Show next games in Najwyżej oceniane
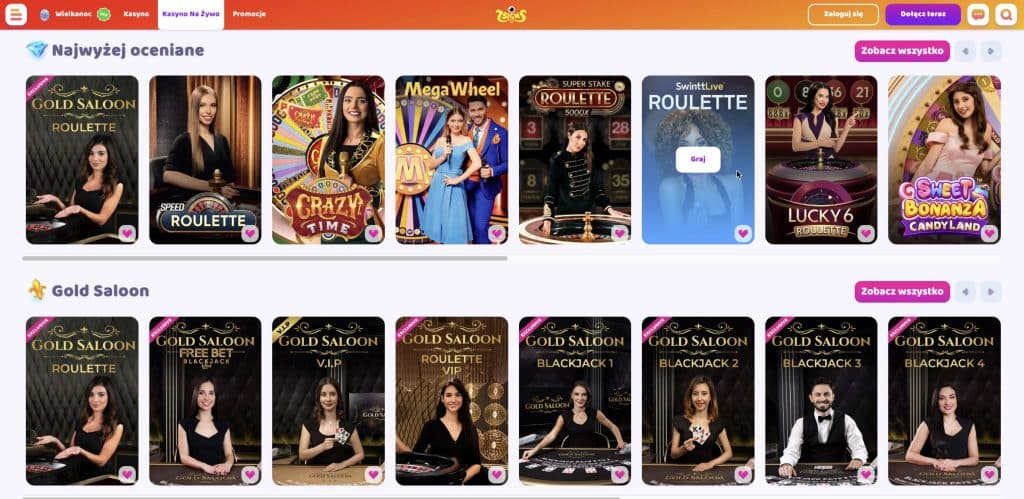 click(991, 51)
